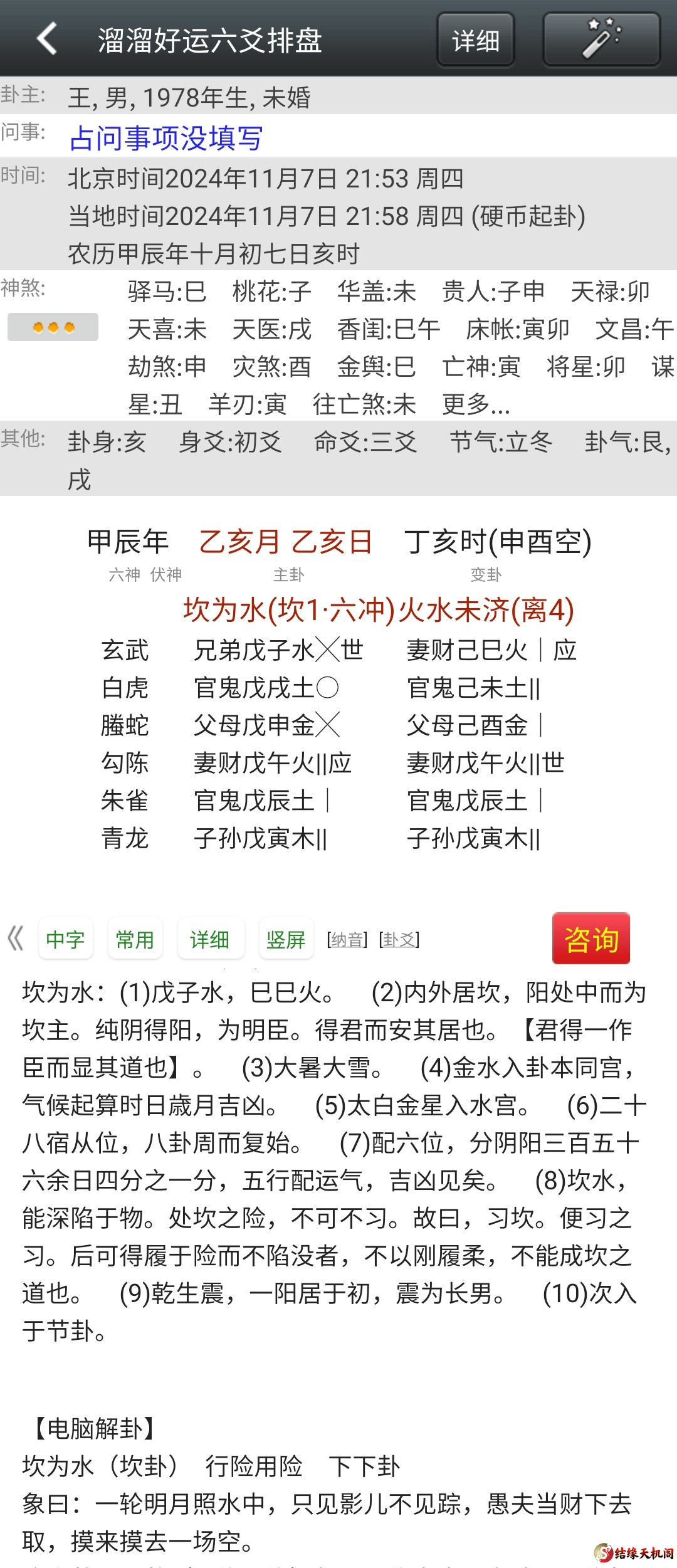Go back using the top-left arrow
The image size is (677, 1568).
click(48, 39)
